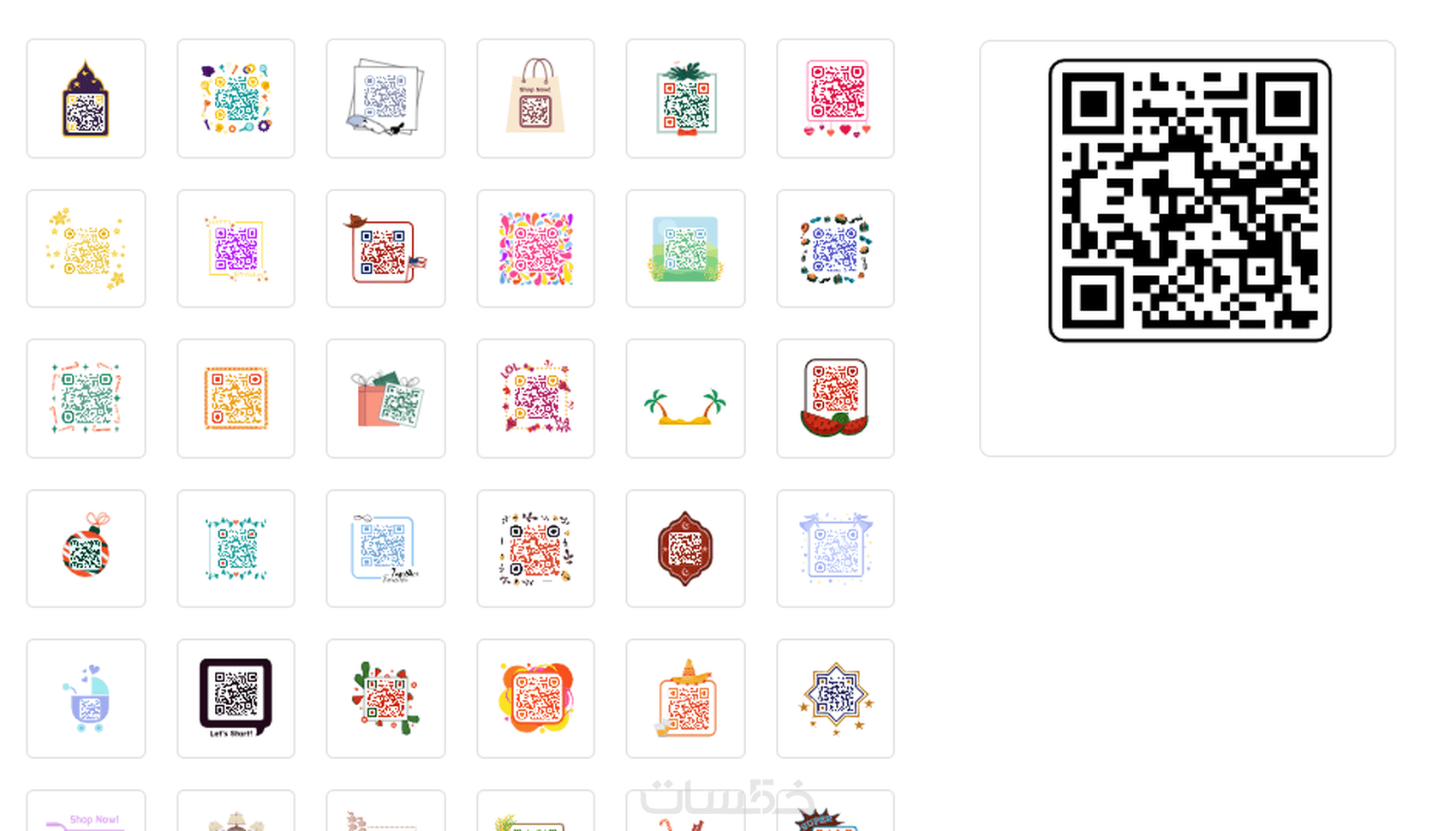1456x831 pixels.
Task: Choose the Christmas ornament ball frame
Action: pos(86,548)
